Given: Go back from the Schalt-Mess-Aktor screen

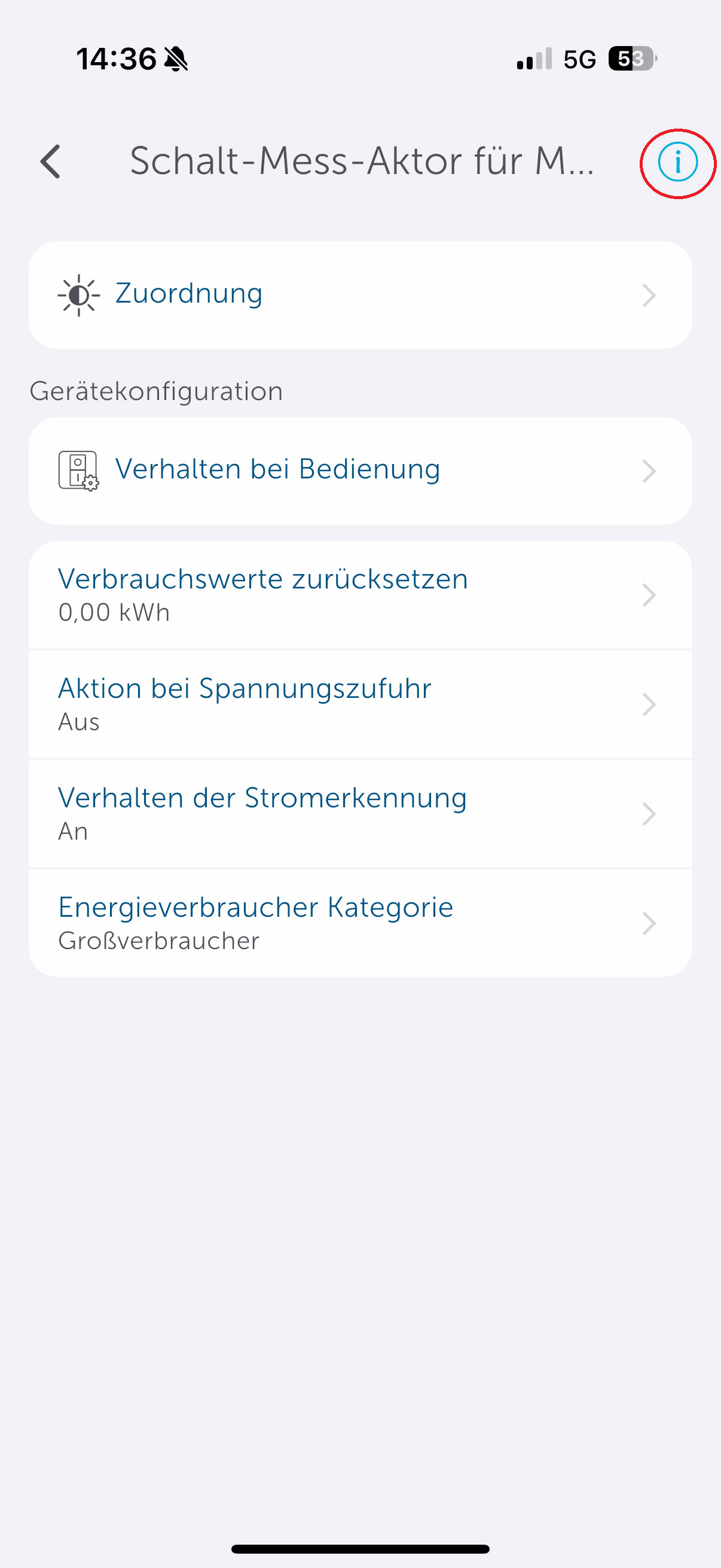Looking at the screenshot, I should 50,162.
